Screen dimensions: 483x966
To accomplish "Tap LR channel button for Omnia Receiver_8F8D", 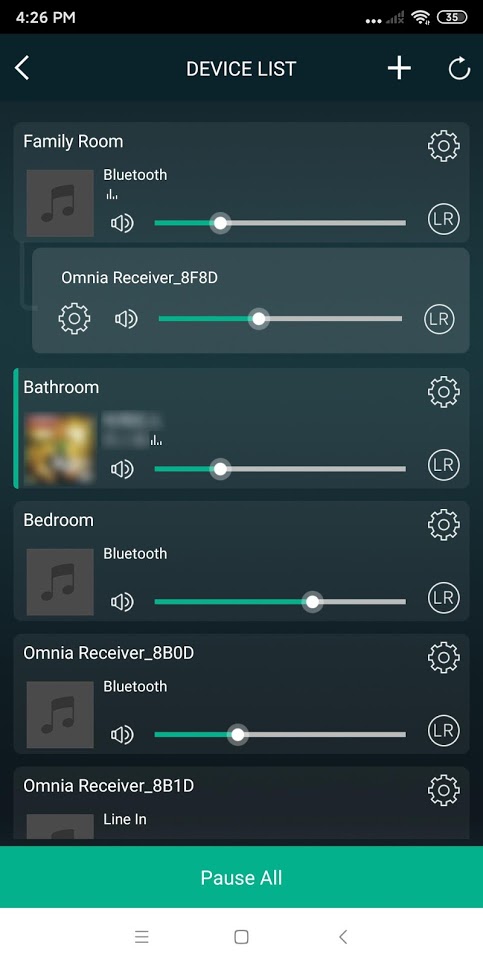I will click(439, 319).
